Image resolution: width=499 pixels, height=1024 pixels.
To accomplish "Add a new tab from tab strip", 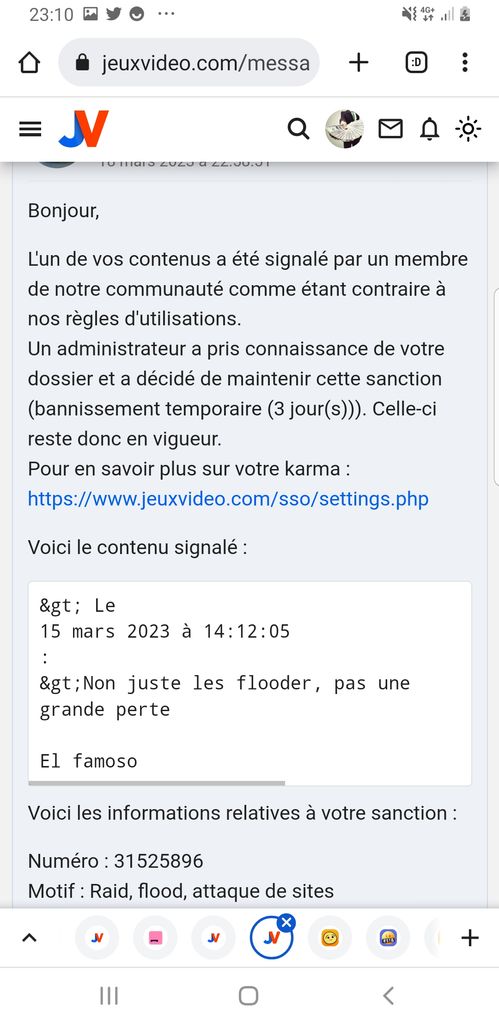I will pos(470,938).
